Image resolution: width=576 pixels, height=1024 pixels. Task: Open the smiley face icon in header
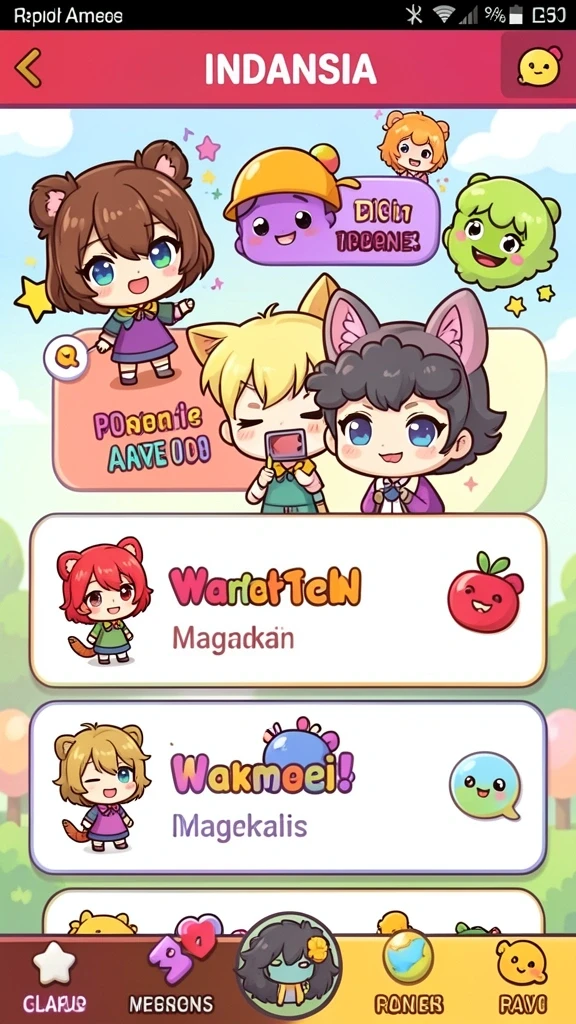(x=538, y=65)
